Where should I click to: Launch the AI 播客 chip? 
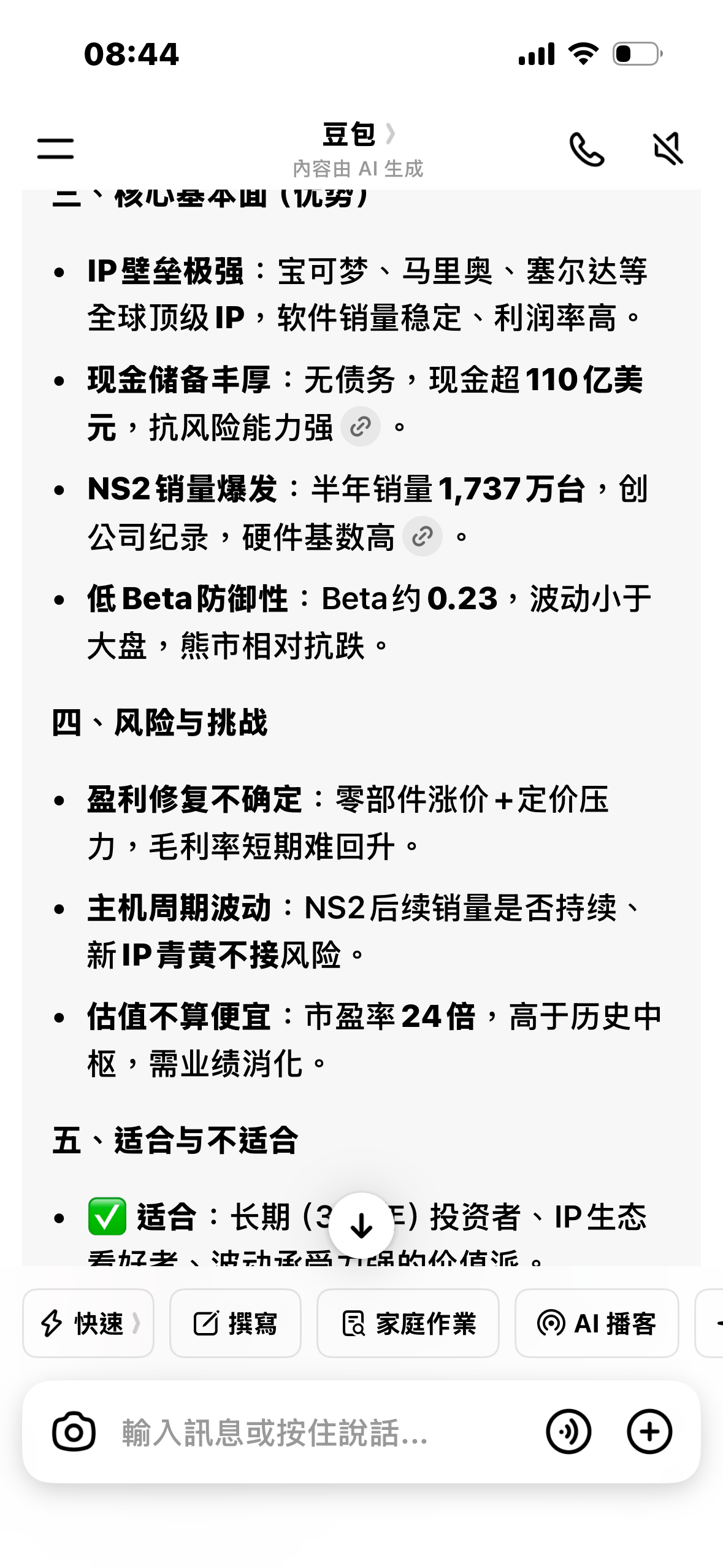597,1323
